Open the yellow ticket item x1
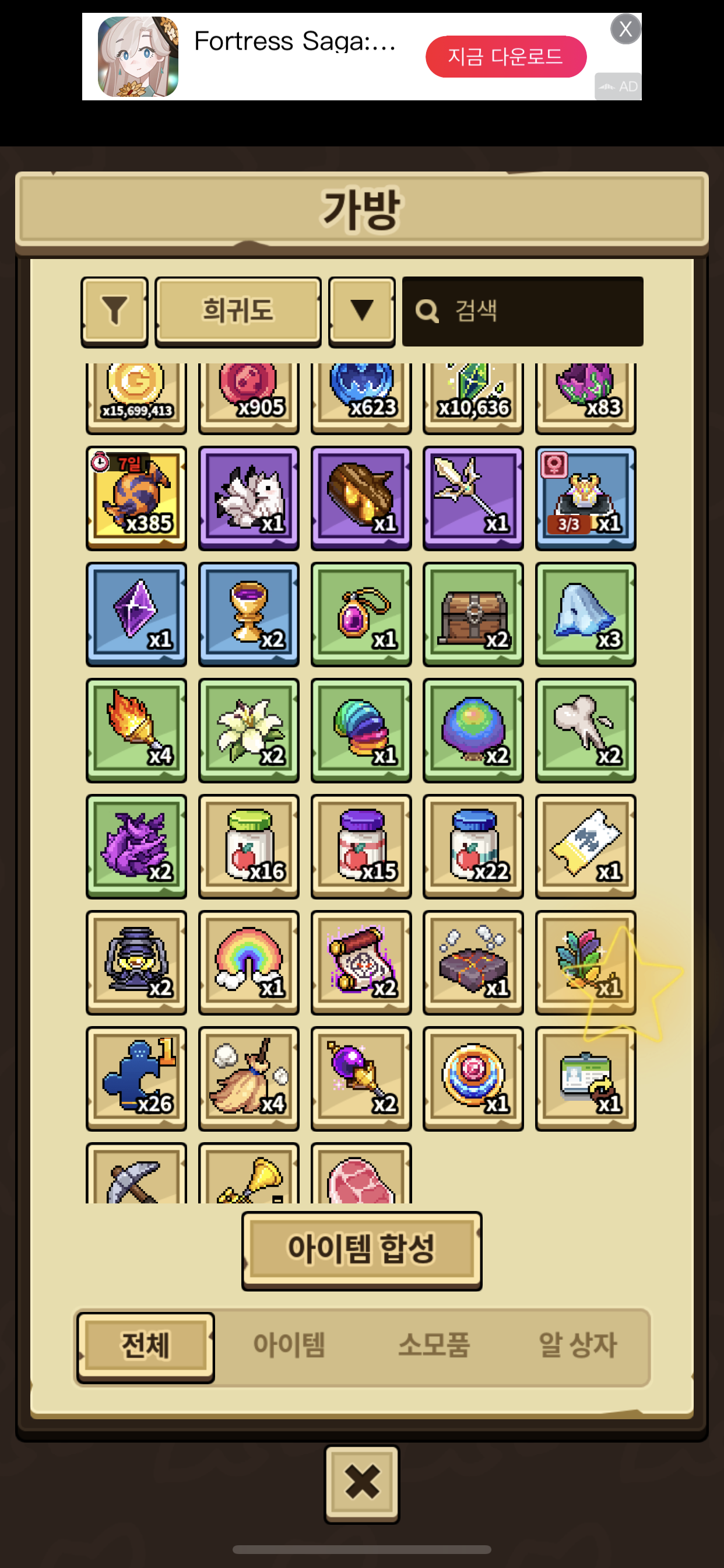This screenshot has width=724, height=1568. tap(585, 846)
